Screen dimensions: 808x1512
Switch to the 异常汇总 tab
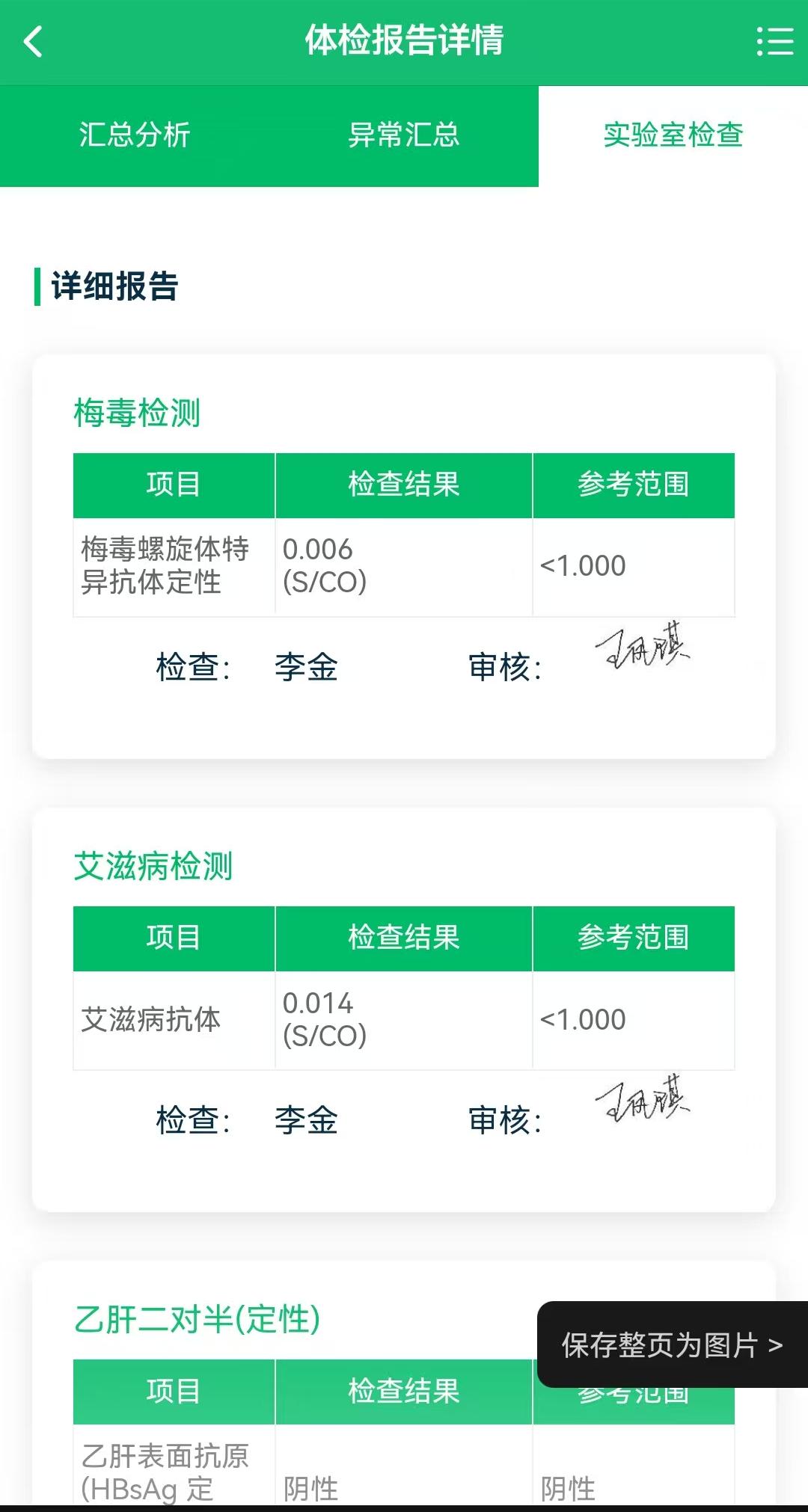405,136
